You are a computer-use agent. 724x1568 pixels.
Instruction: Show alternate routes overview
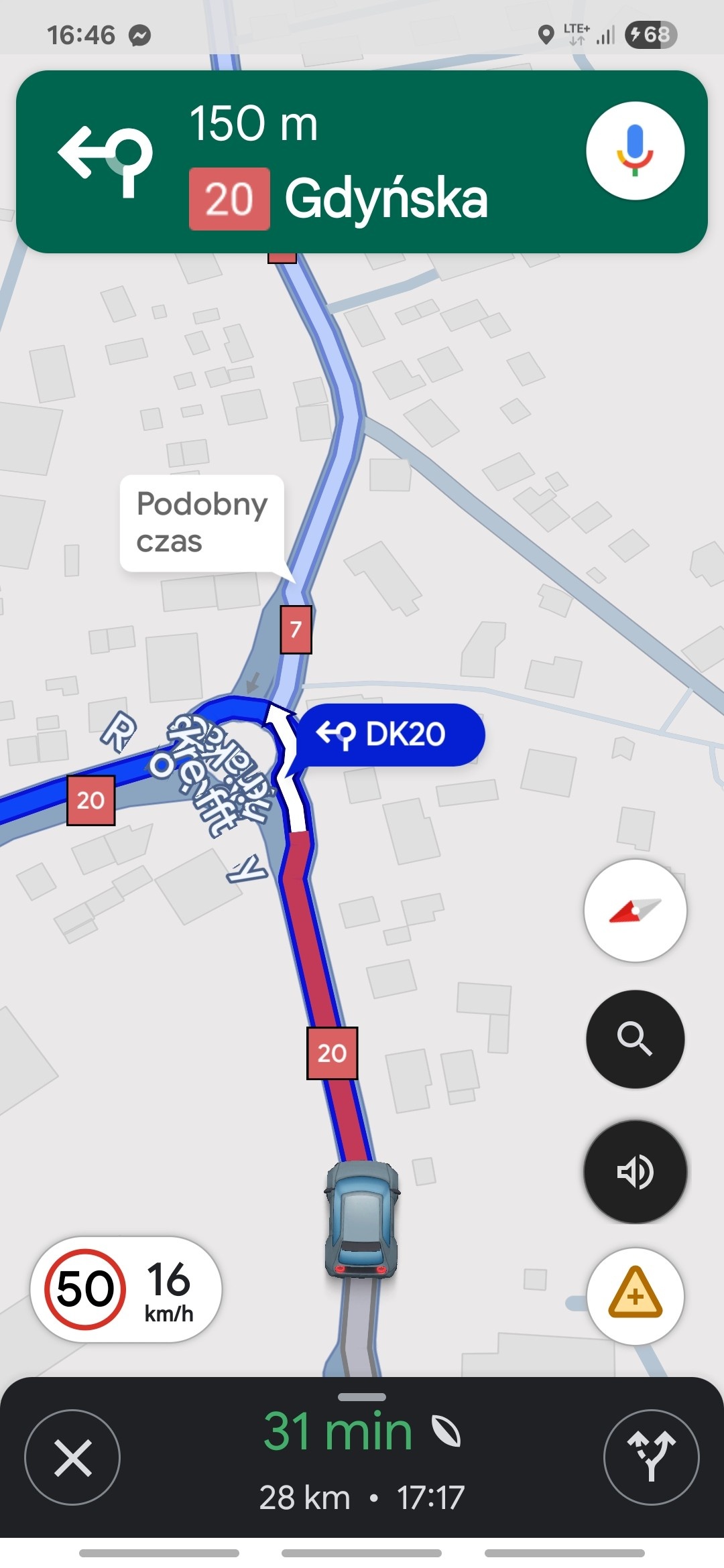click(x=651, y=1457)
